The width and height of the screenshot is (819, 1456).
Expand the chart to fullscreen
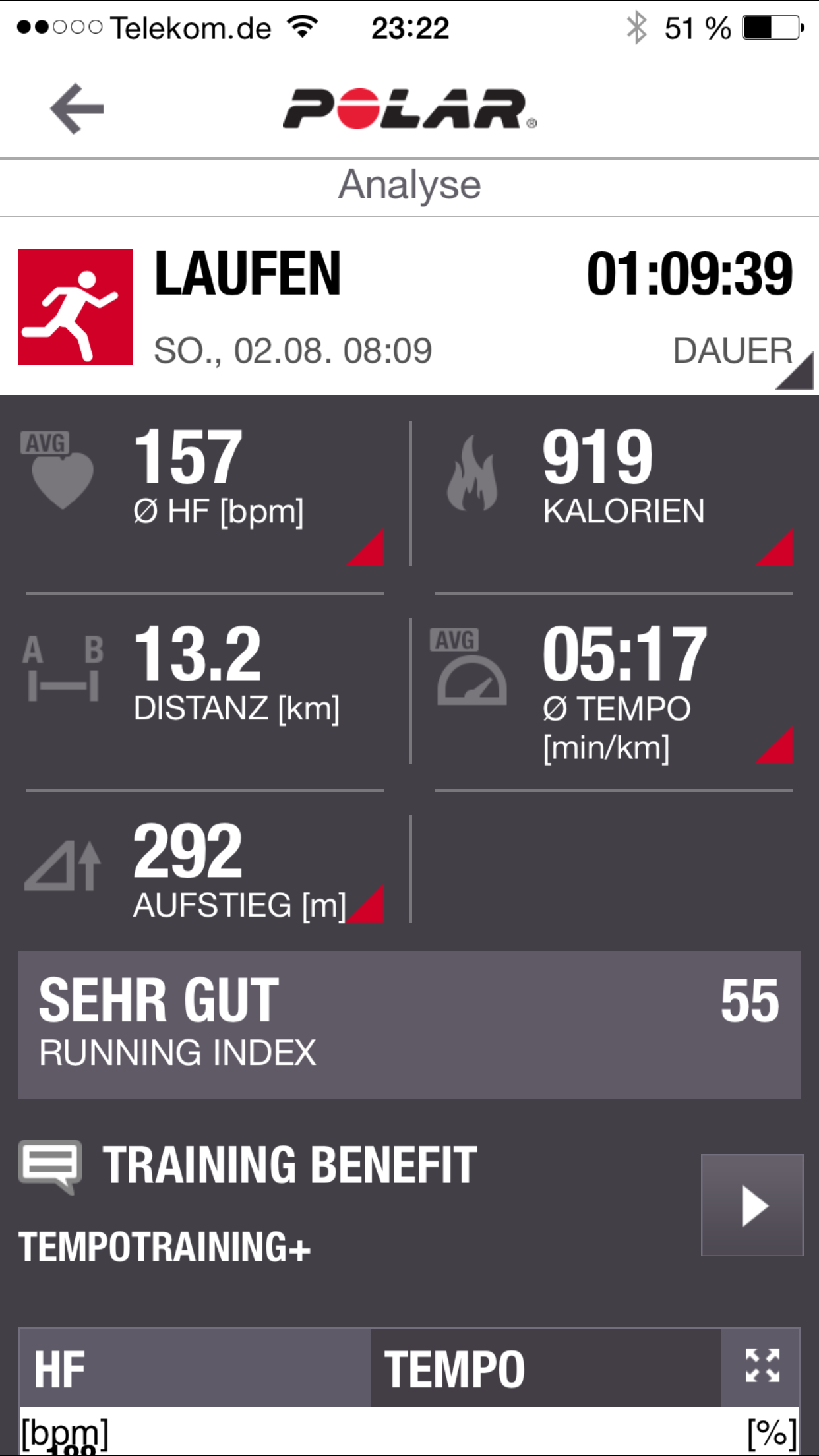coord(762,1366)
